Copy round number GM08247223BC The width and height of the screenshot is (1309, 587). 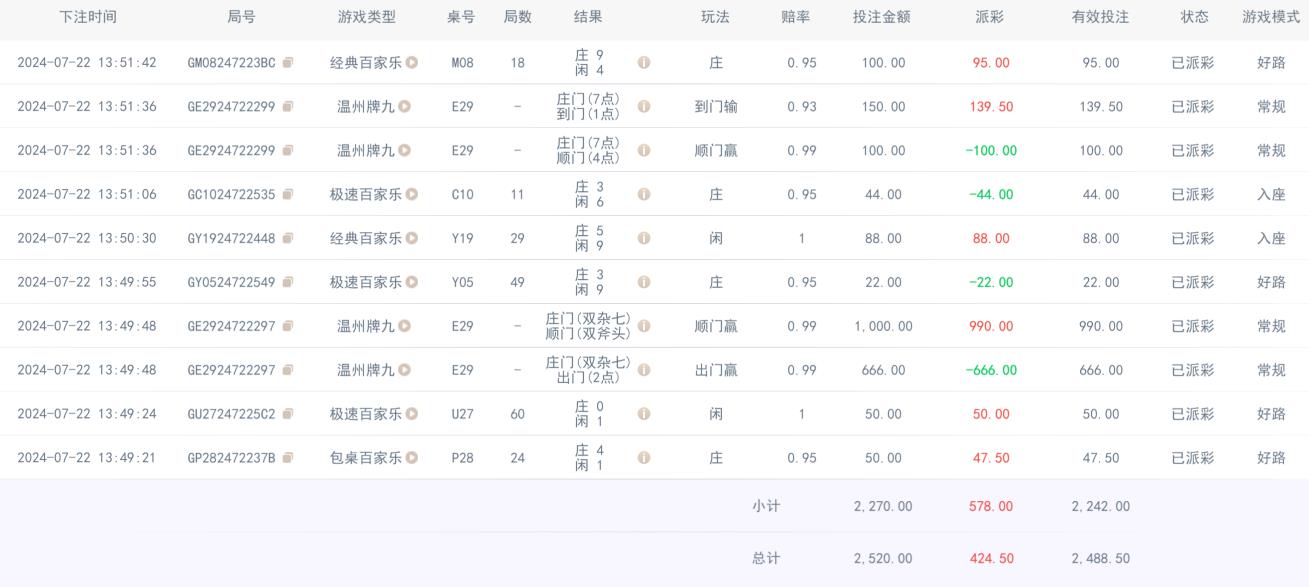(288, 63)
